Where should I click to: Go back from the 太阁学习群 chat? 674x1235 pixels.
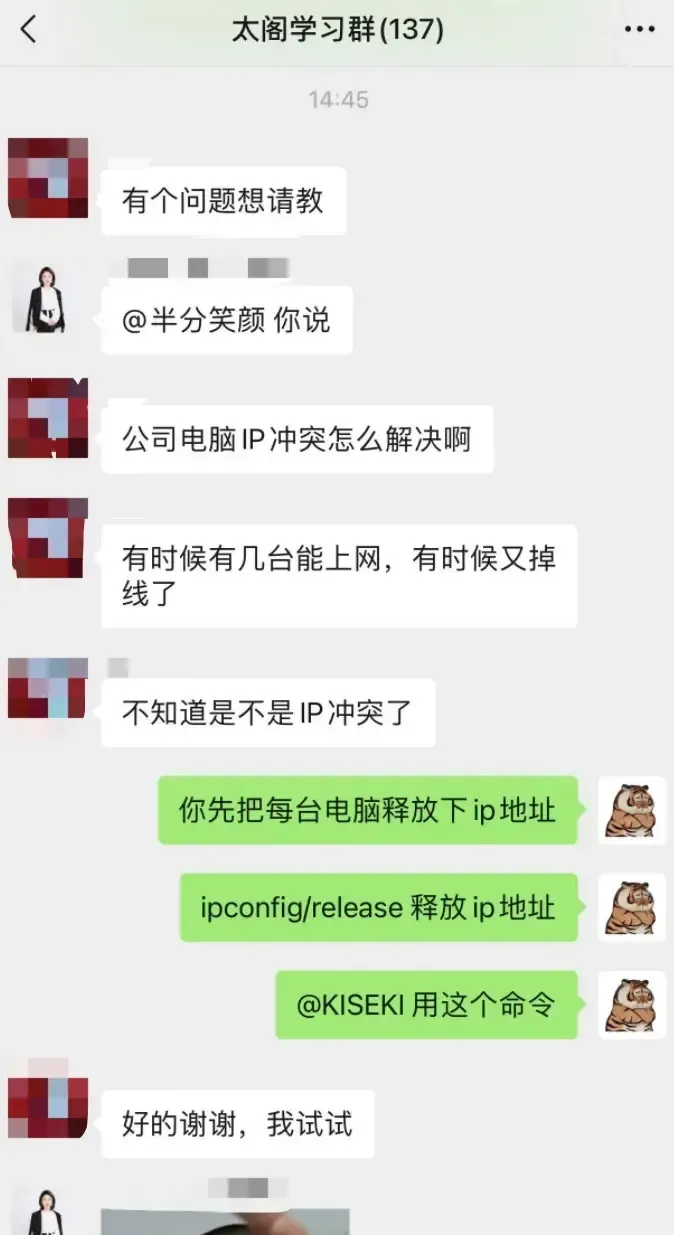[28, 30]
